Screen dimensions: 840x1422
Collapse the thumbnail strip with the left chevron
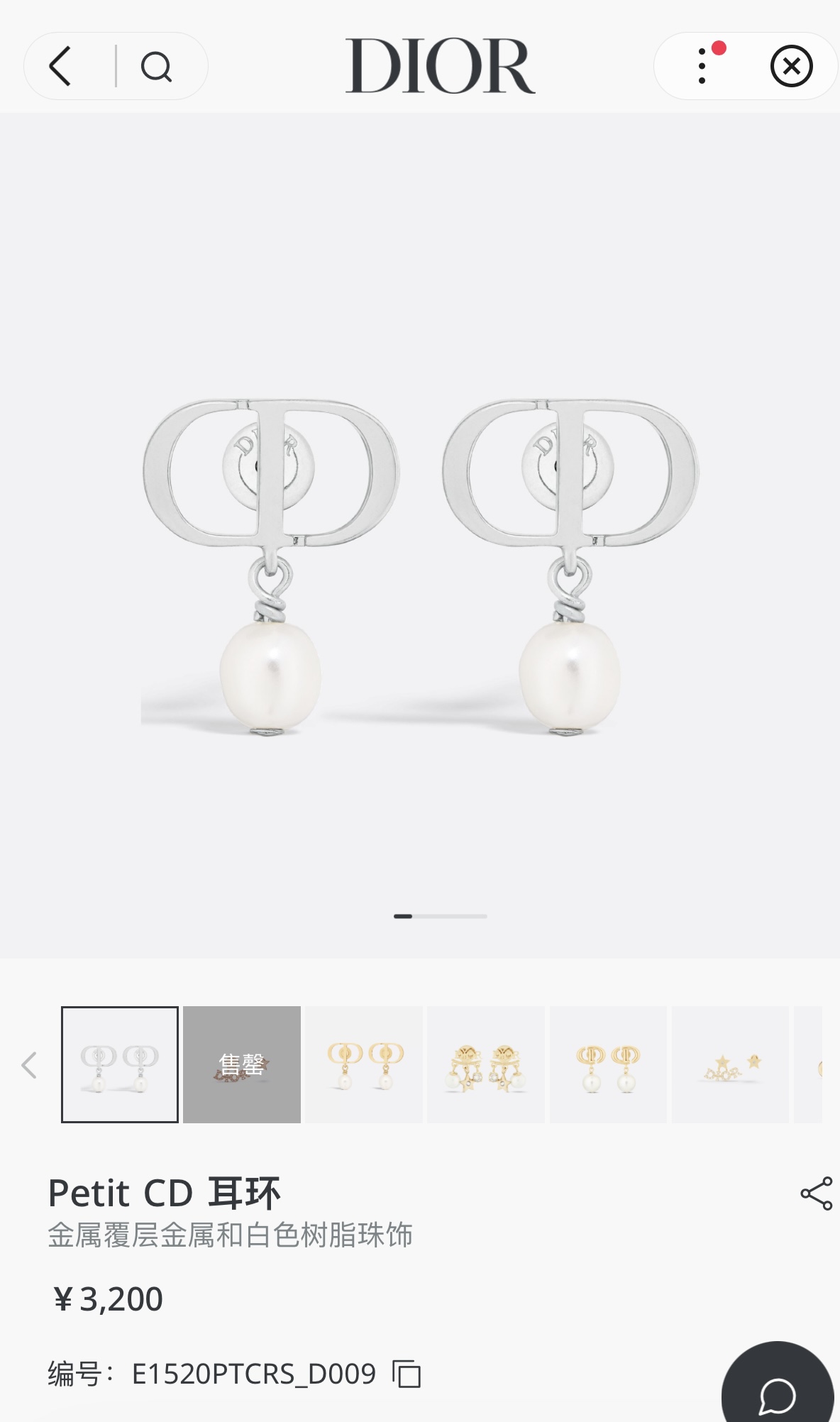pyautogui.click(x=28, y=1064)
